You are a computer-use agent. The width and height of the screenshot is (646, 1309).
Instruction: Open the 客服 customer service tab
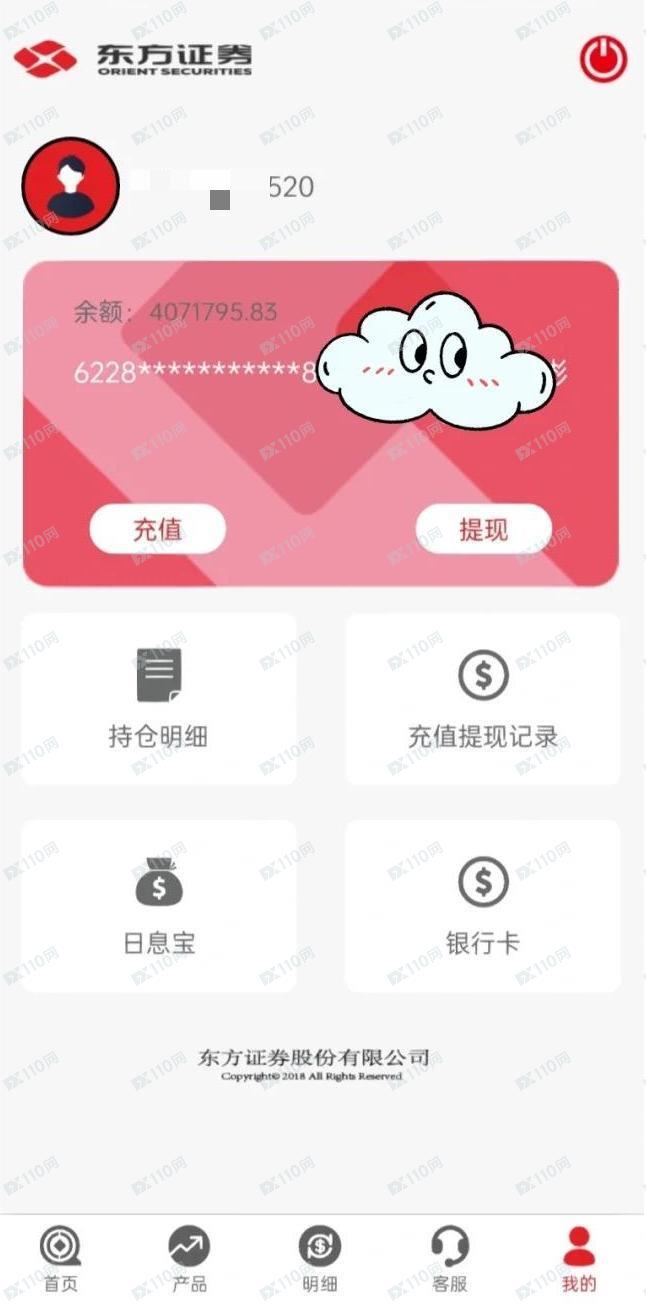[x=449, y=1259]
